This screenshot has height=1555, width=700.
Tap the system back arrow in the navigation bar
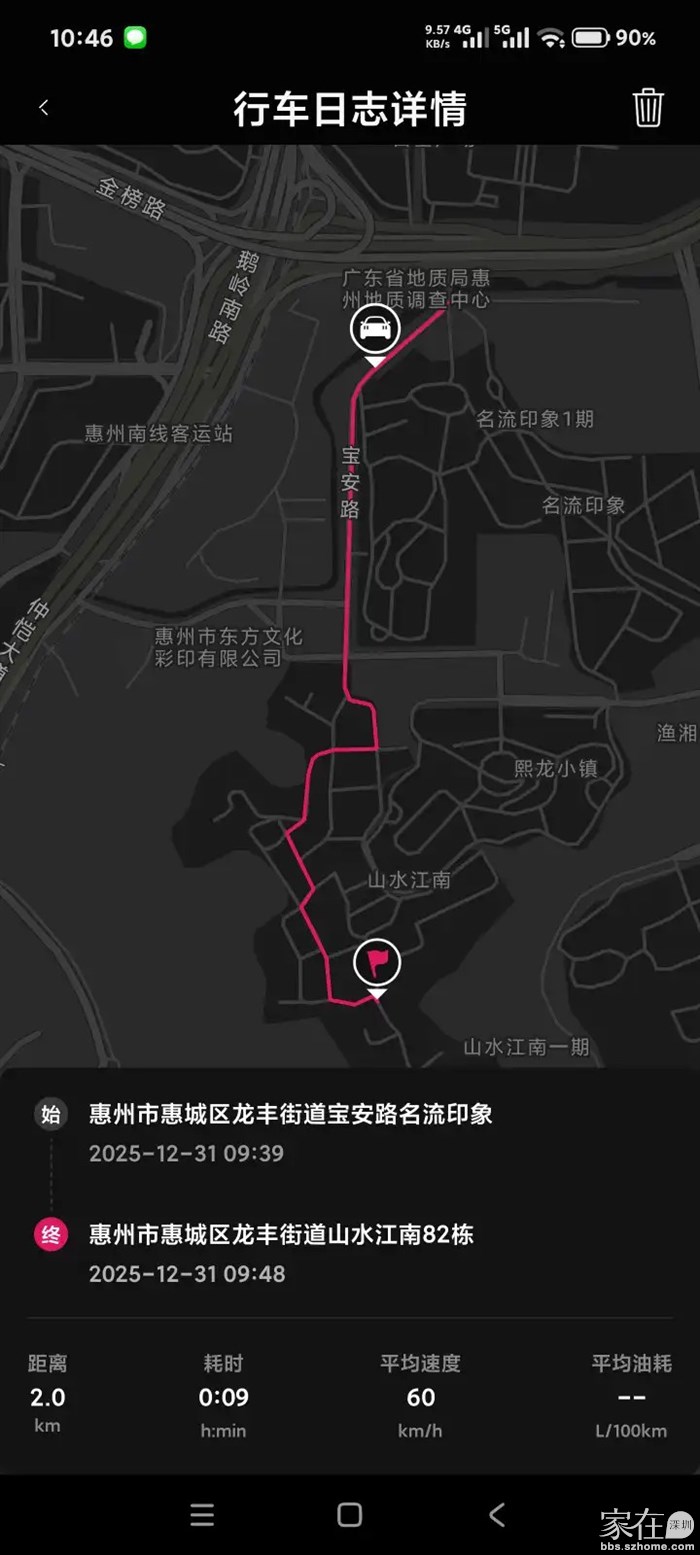coord(497,1514)
